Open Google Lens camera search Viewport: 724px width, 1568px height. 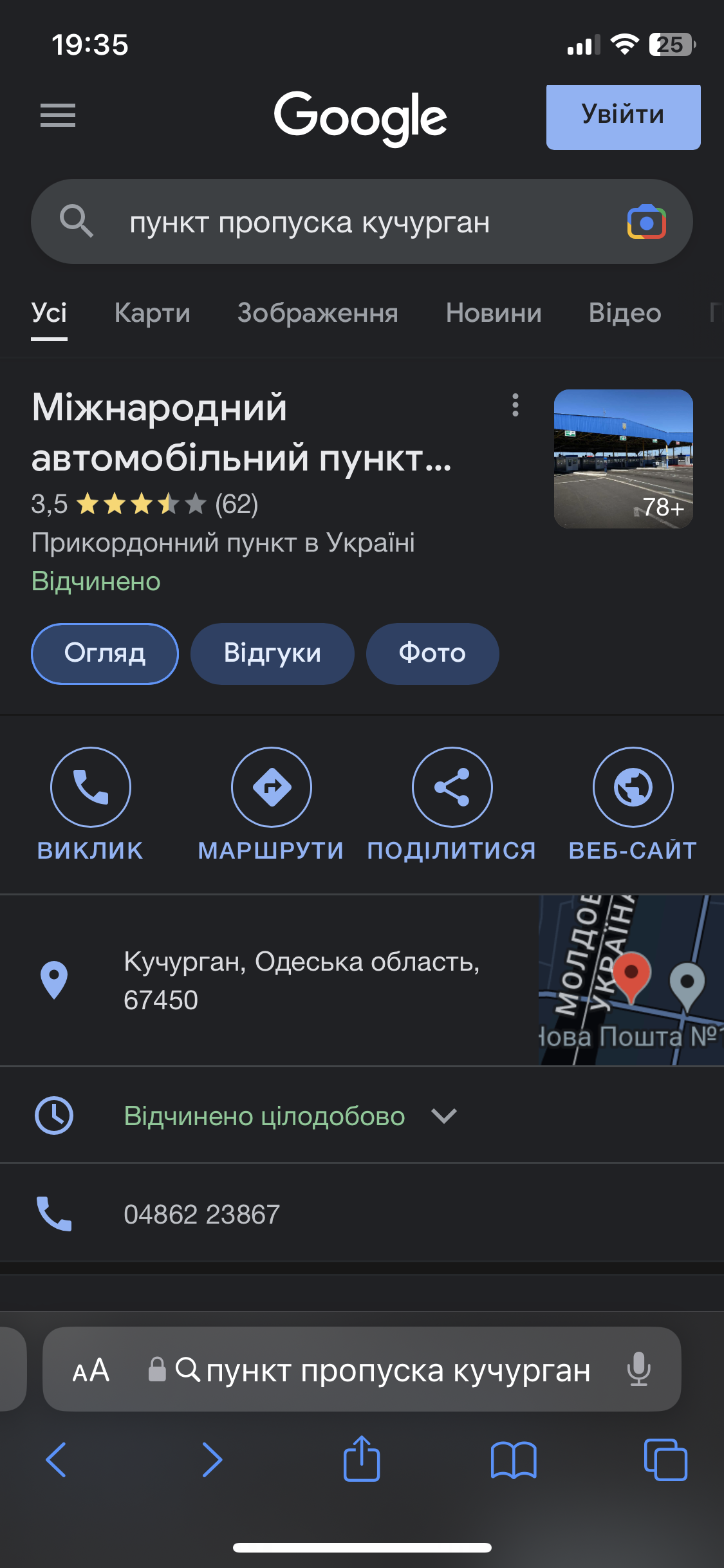click(x=646, y=223)
